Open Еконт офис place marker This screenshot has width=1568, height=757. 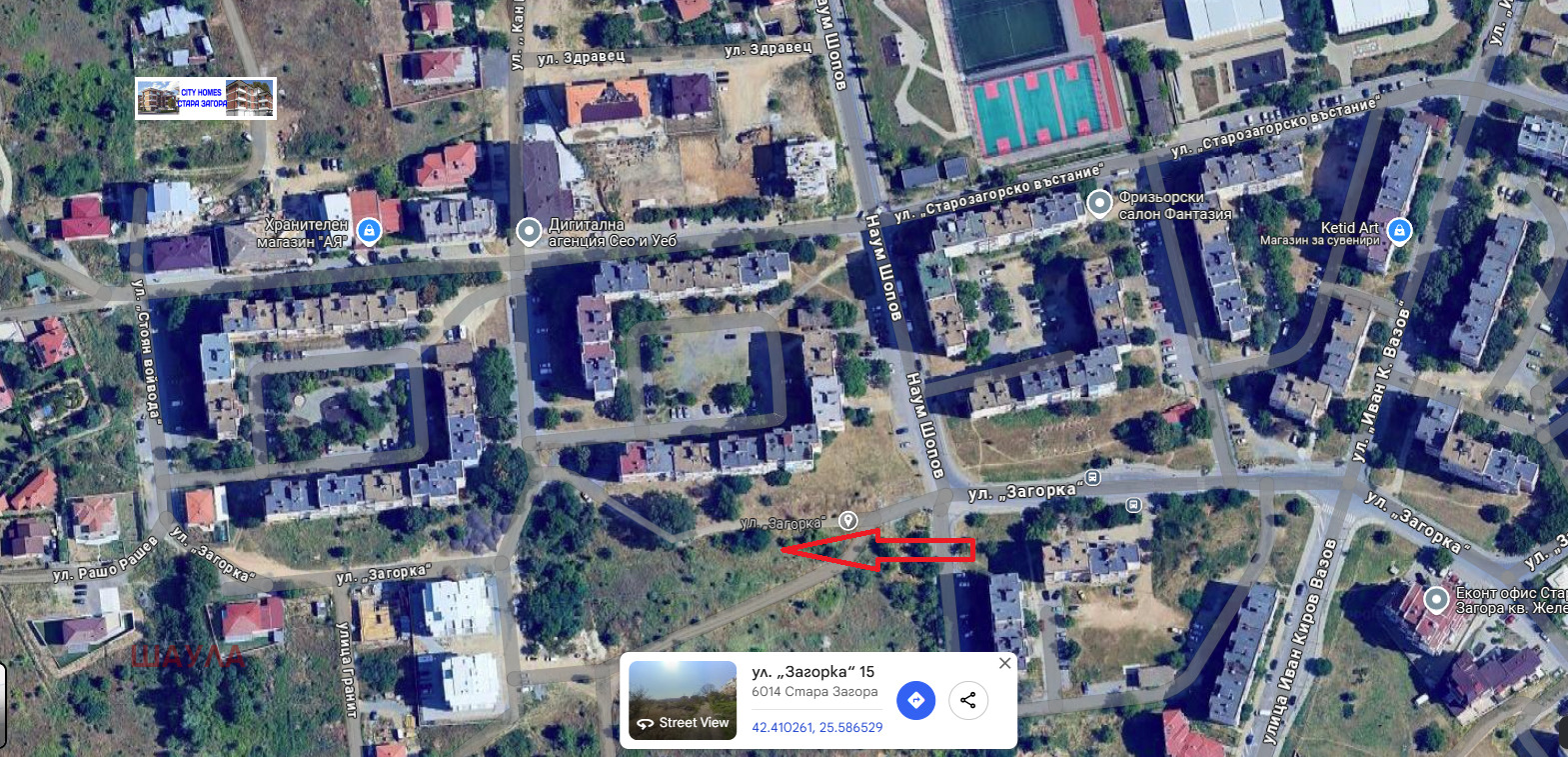[x=1436, y=599]
